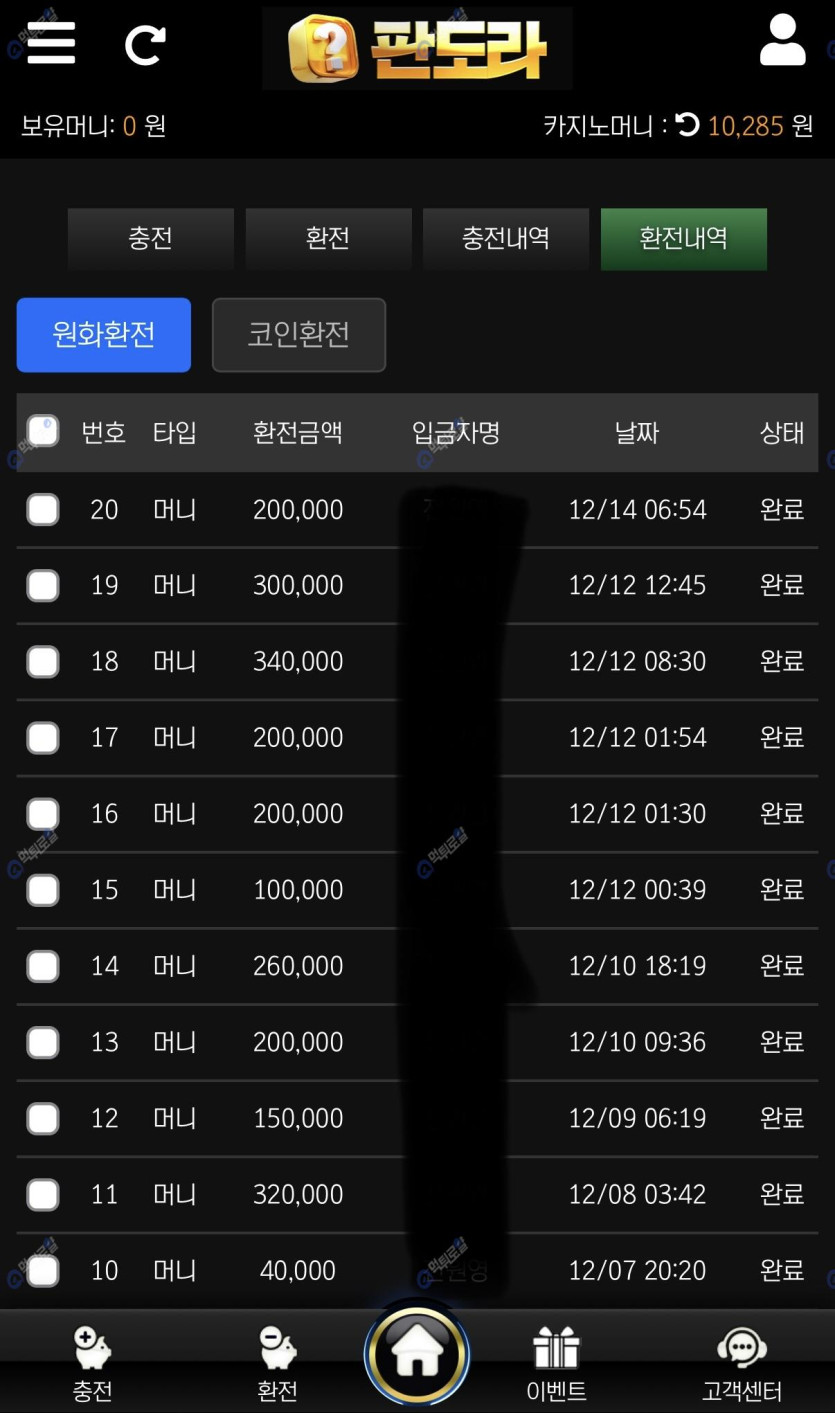The height and width of the screenshot is (1413, 835).
Task: Go to 충전 in bottom bar
Action: [x=93, y=1364]
